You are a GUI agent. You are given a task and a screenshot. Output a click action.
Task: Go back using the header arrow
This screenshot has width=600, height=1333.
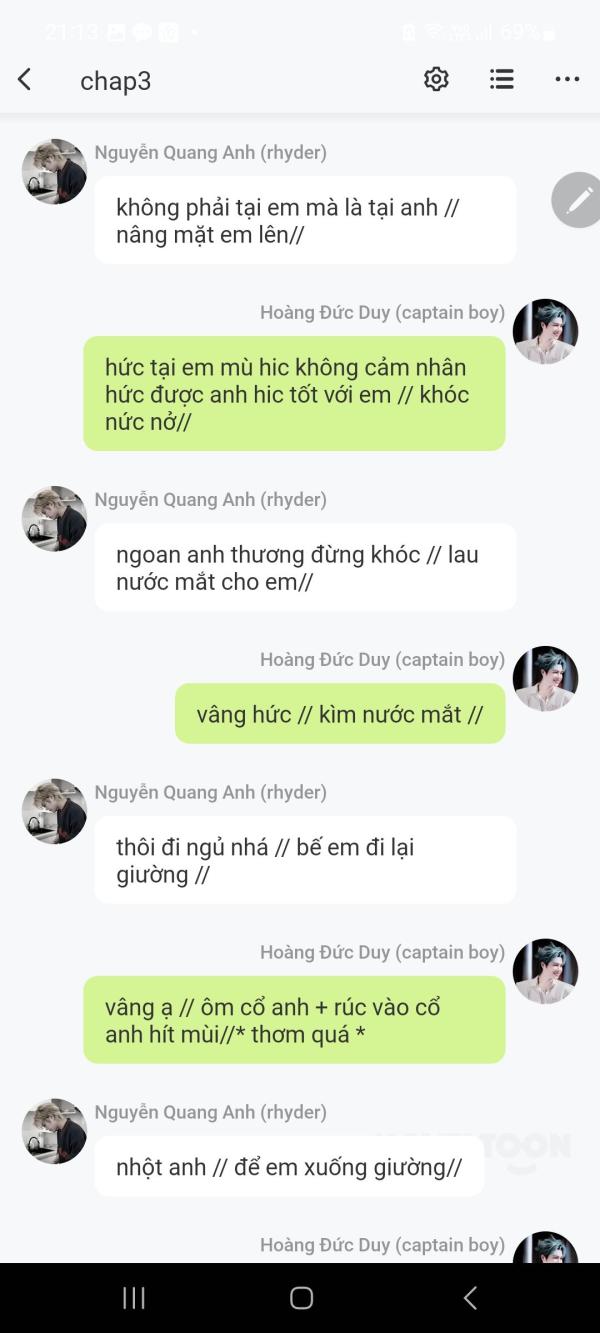point(25,80)
